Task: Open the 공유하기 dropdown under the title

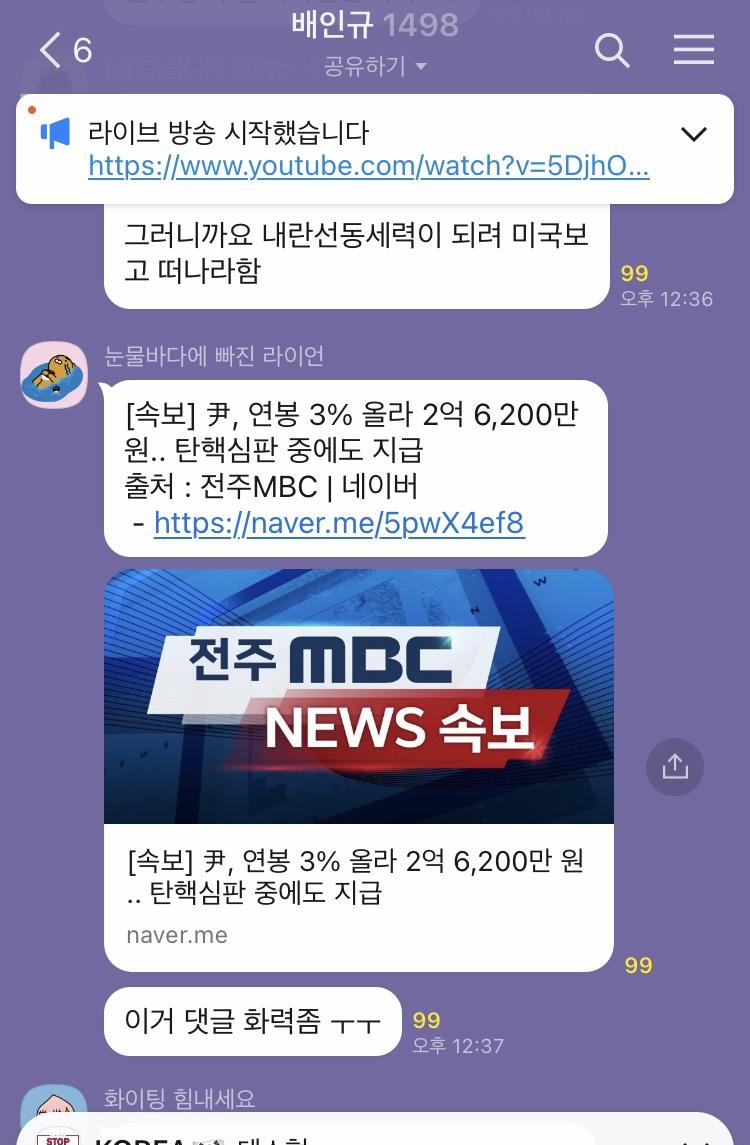Action: 374,67
